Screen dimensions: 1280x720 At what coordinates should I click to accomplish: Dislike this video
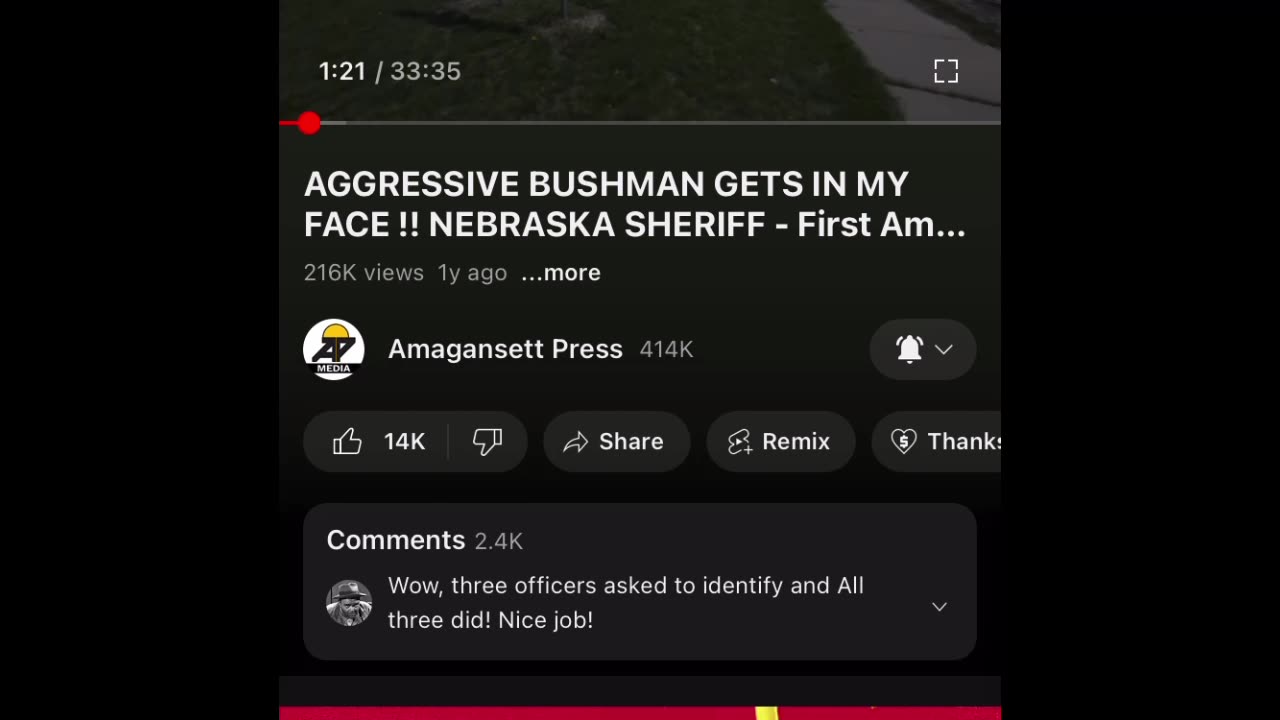[487, 441]
